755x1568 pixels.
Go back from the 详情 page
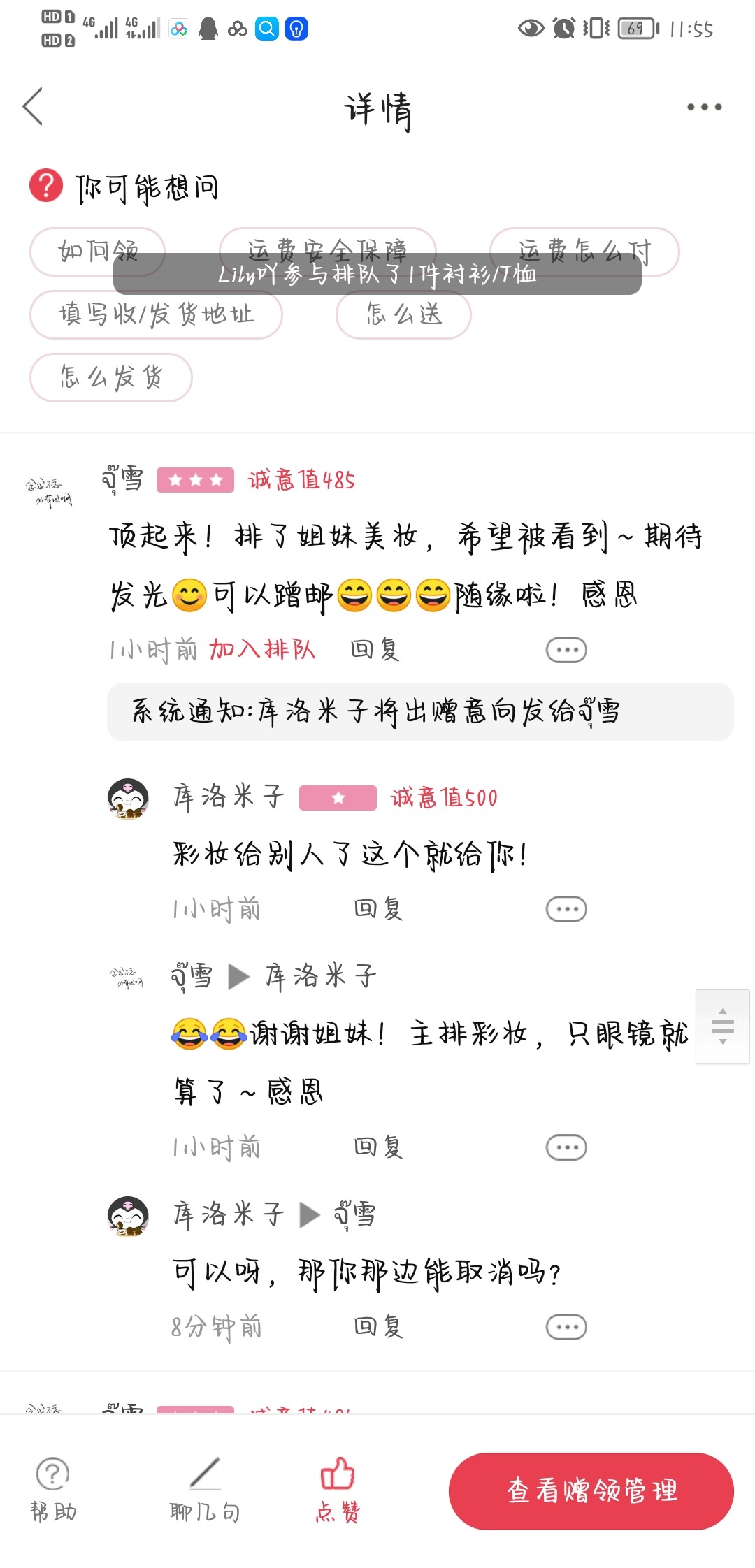(33, 106)
